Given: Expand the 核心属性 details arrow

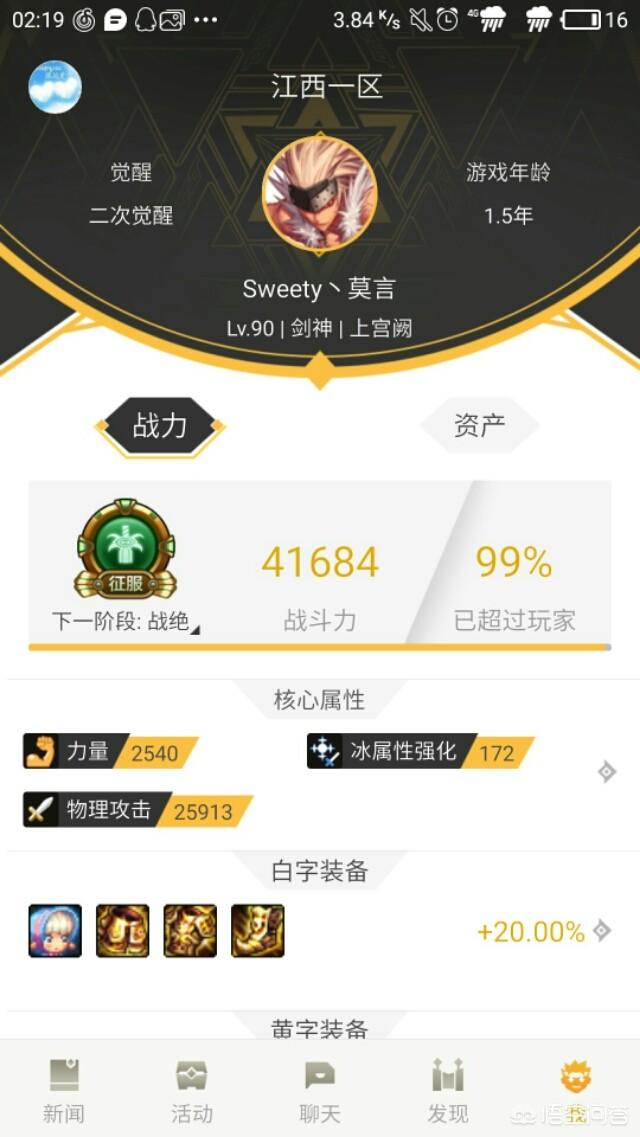Looking at the screenshot, I should coord(606,772).
